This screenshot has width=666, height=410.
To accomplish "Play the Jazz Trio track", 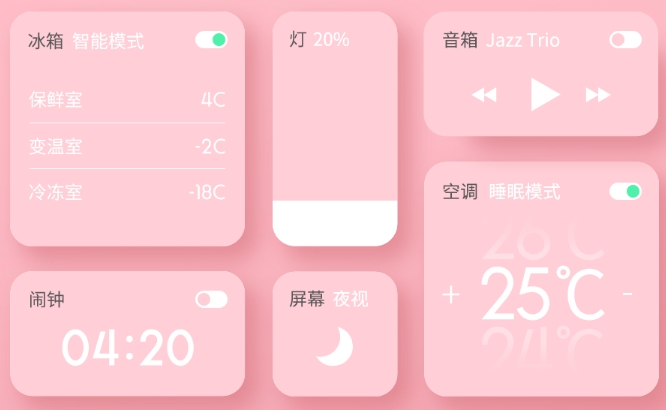I will (x=543, y=94).
